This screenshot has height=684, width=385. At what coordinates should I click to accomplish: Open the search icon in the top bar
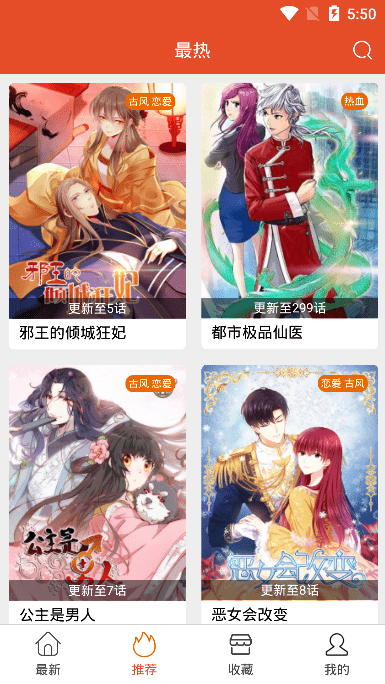(x=362, y=50)
